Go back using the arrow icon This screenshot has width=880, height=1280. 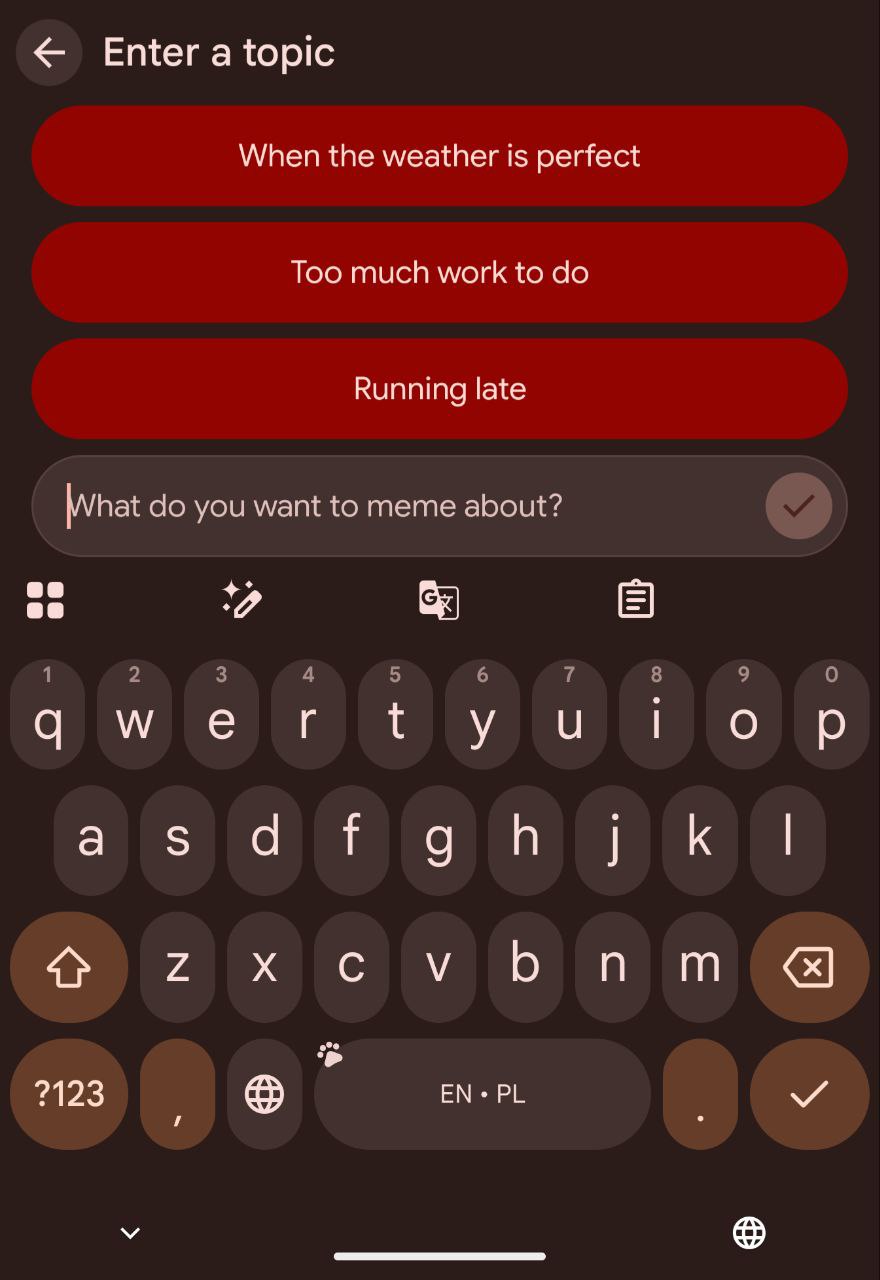point(49,53)
